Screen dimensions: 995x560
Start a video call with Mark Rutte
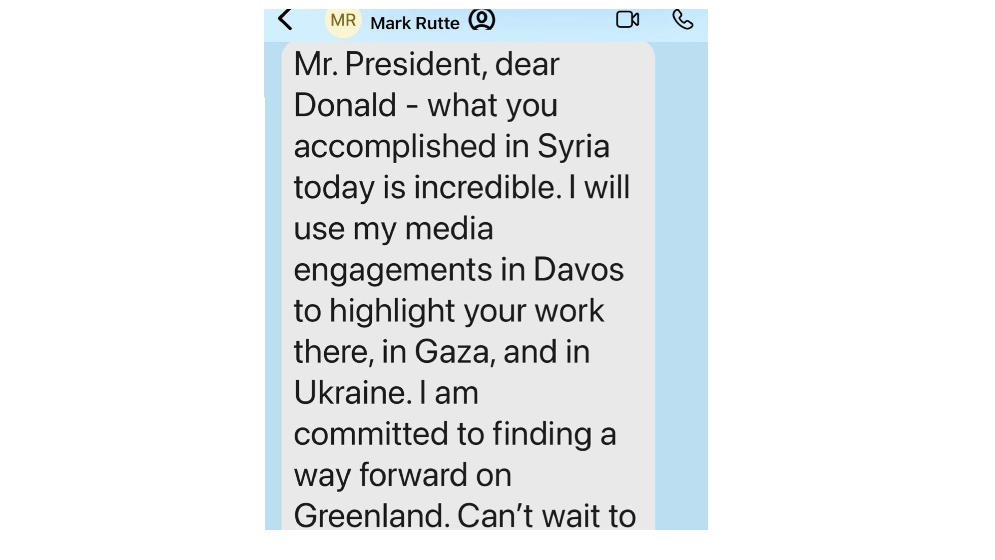pyautogui.click(x=627, y=20)
